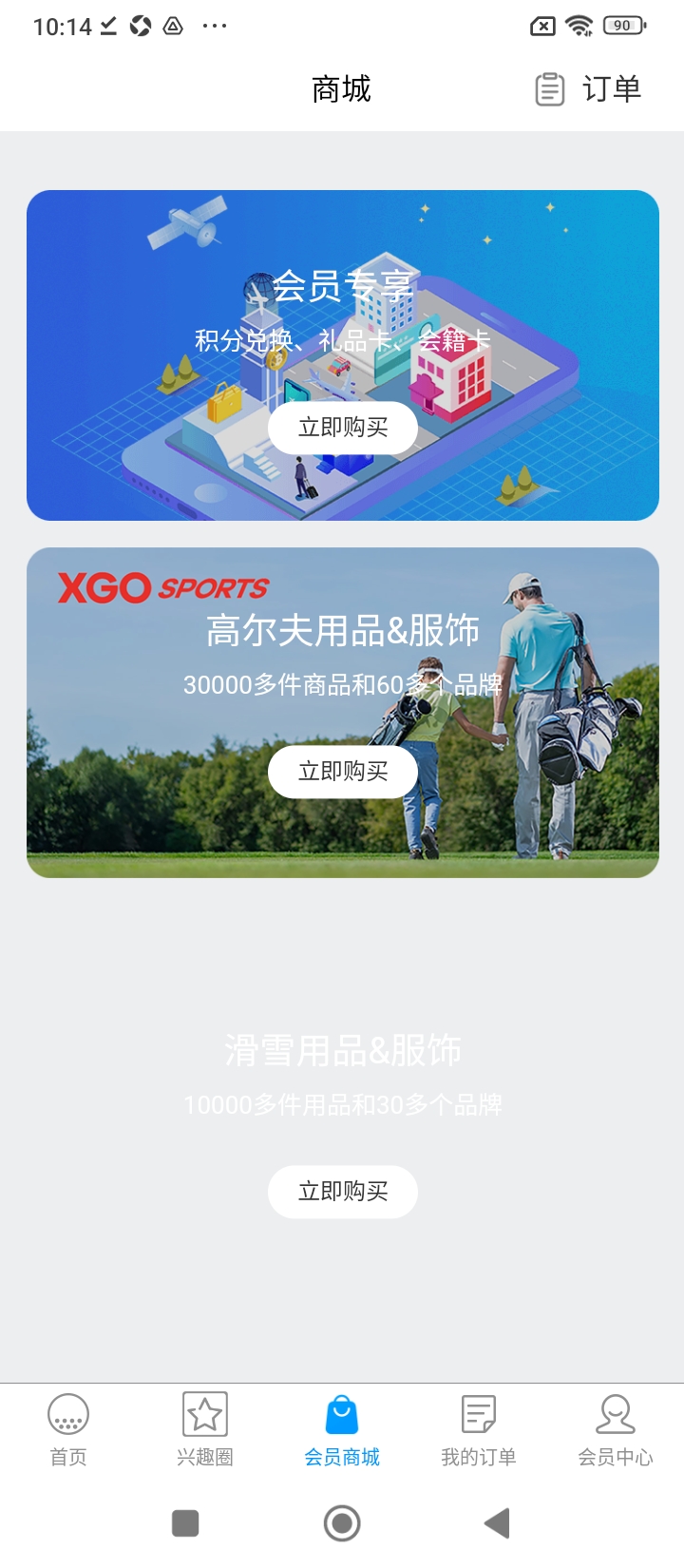
Task: Tap 立即购买 under 滑雪用品&服饰
Action: click(x=343, y=1191)
